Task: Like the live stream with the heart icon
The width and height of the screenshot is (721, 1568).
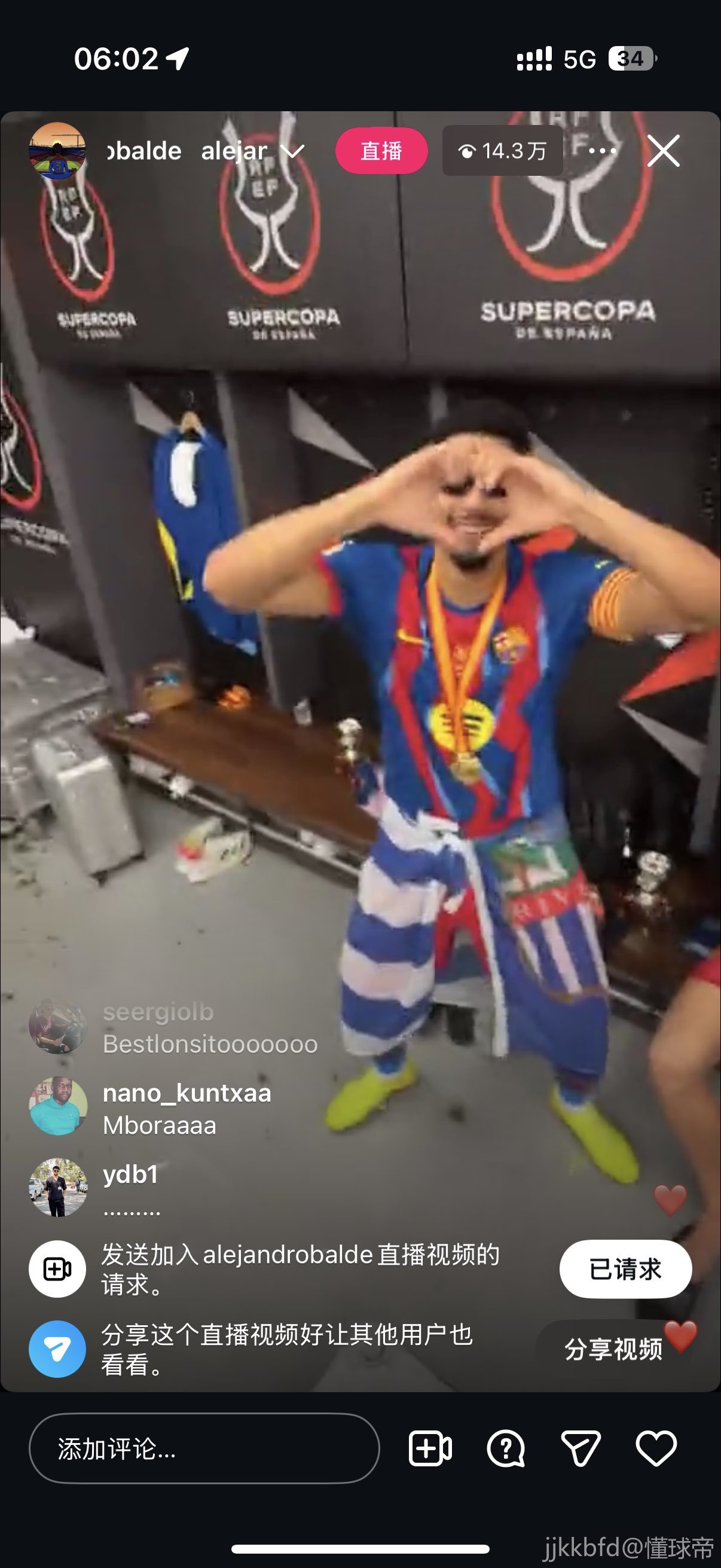Action: coord(656,1448)
